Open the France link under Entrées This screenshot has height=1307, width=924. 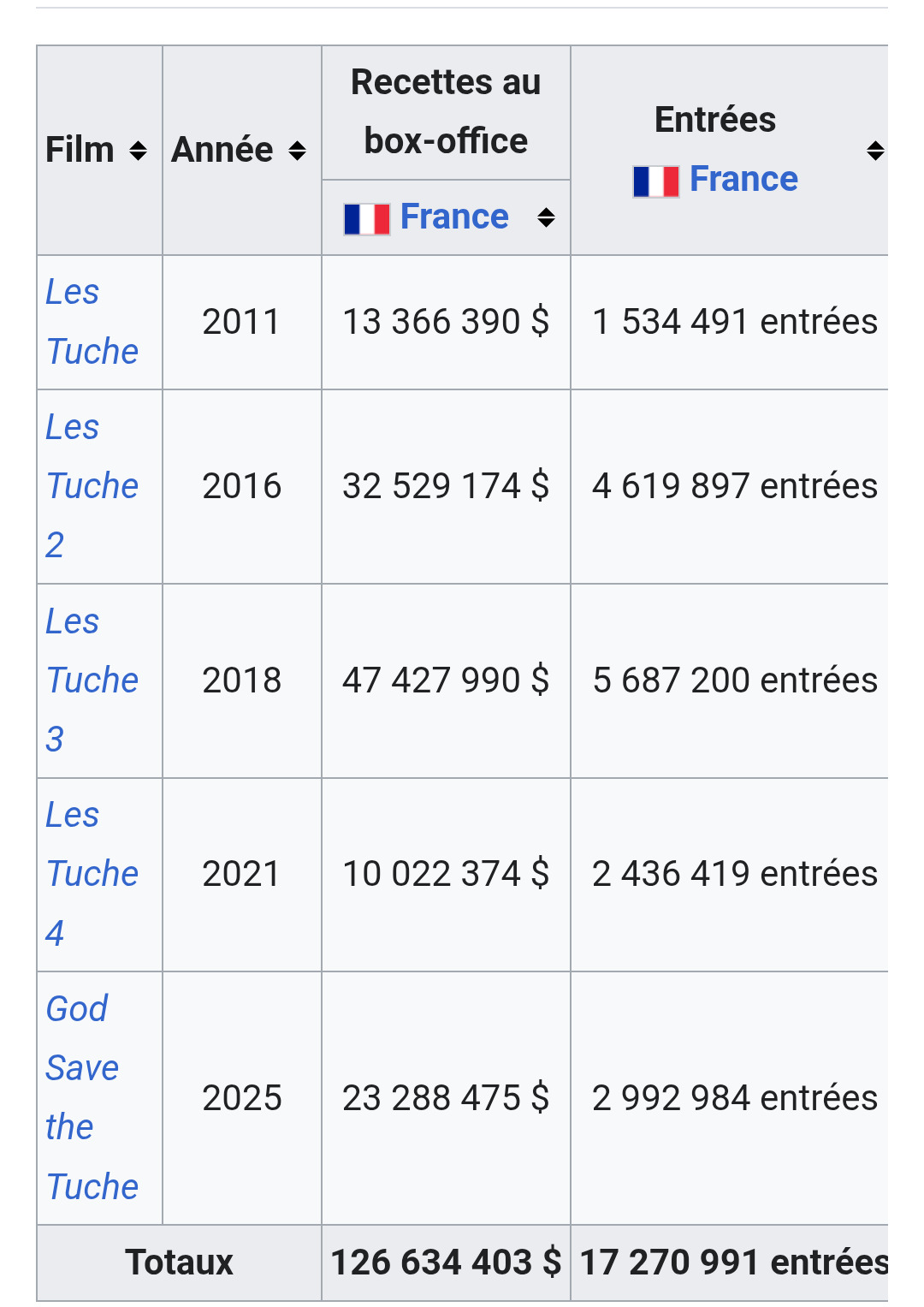[743, 180]
